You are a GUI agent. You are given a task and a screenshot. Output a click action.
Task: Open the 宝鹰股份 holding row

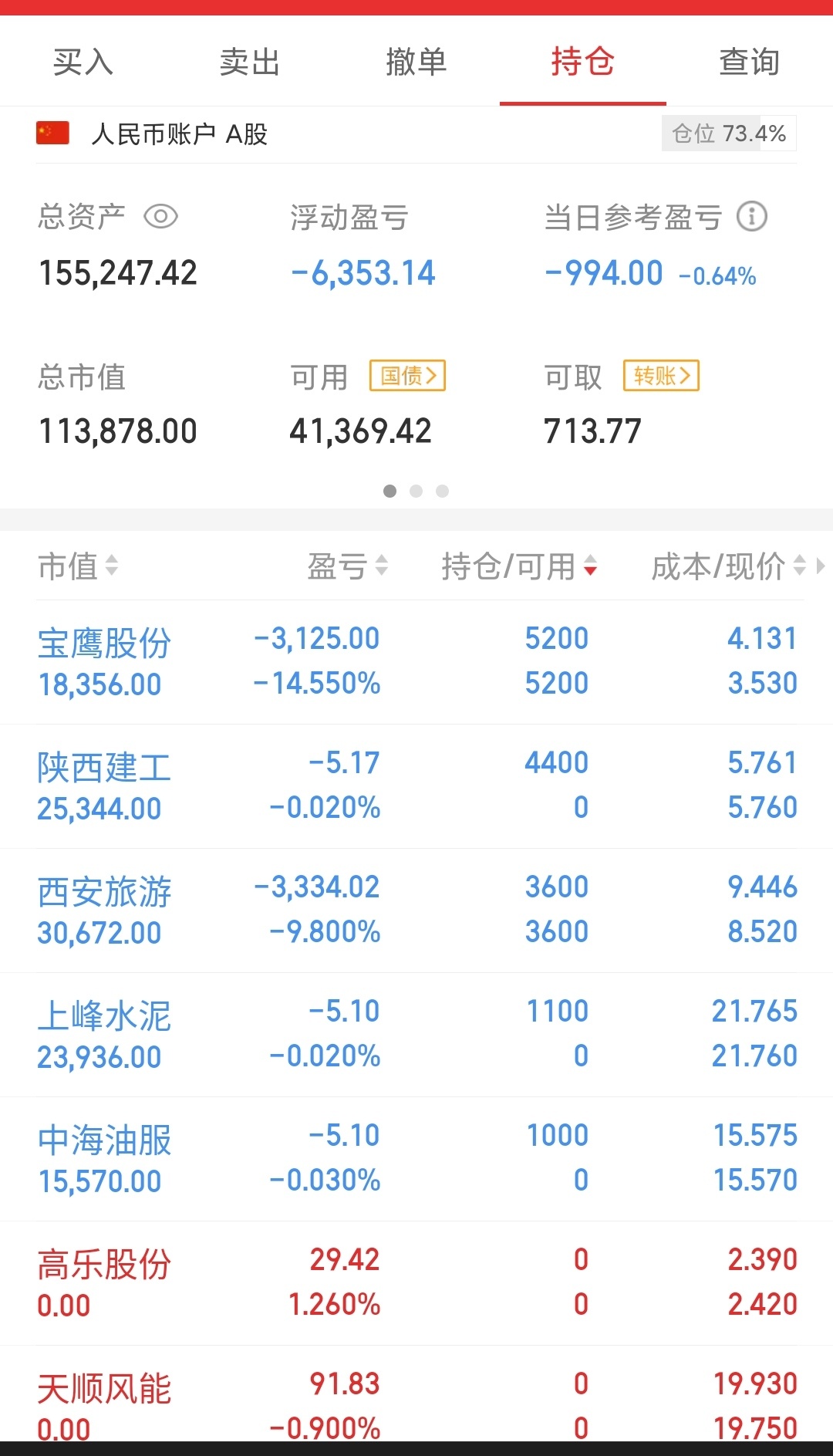(416, 662)
